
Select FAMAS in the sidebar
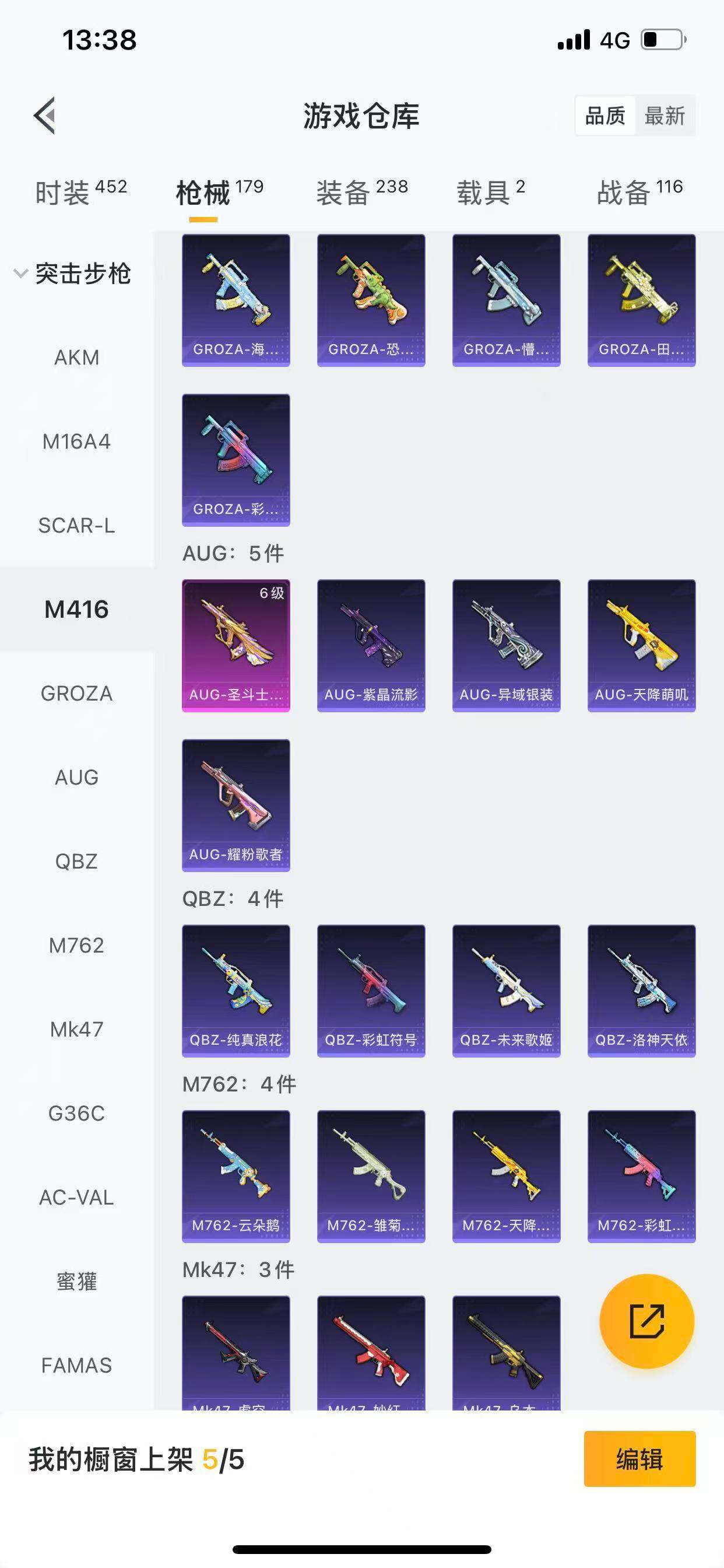77,1366
